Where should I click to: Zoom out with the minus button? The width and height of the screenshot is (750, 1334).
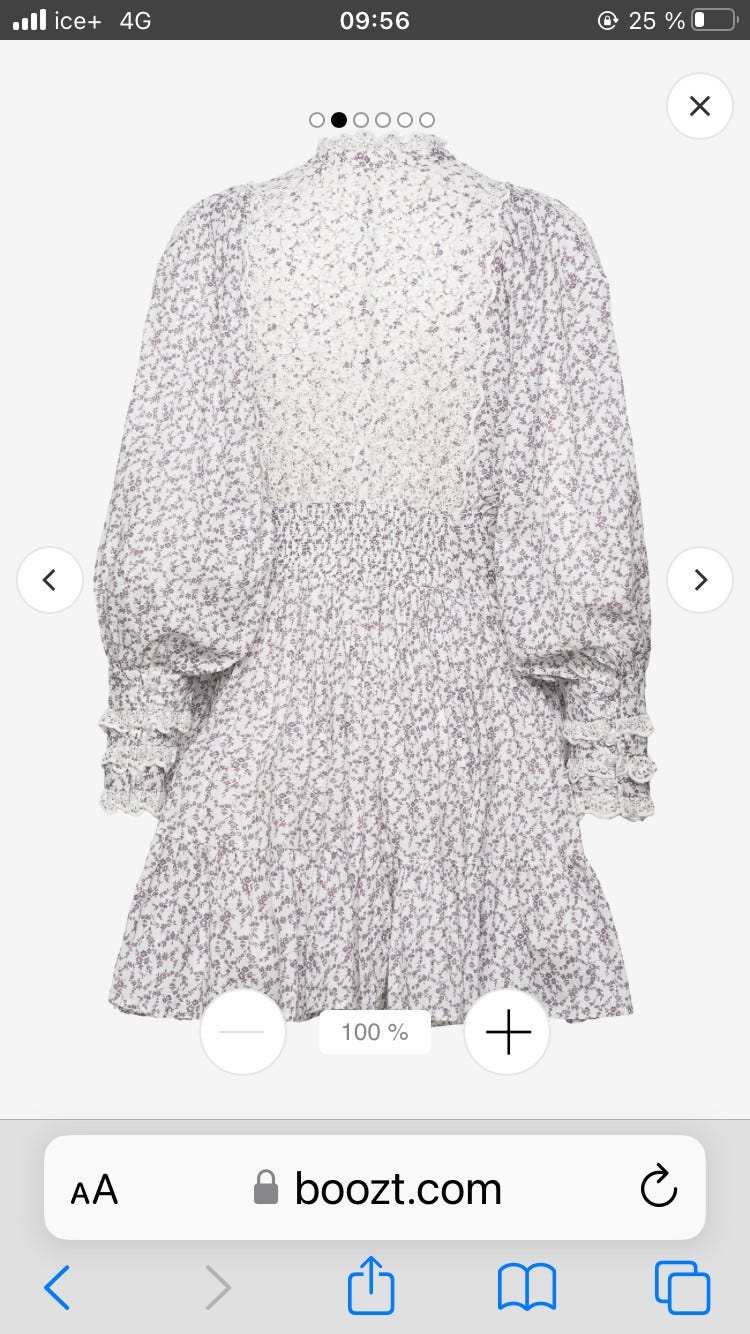[242, 1032]
